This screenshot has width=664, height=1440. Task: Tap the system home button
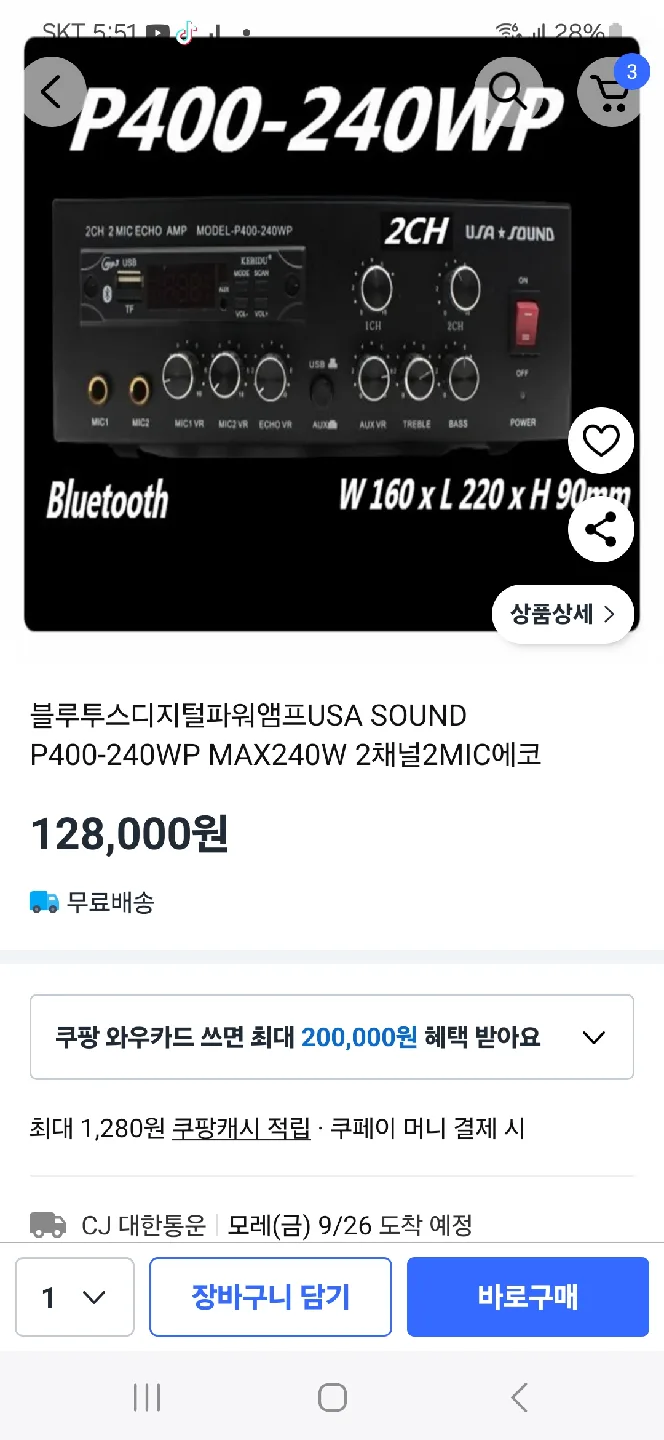(332, 1397)
